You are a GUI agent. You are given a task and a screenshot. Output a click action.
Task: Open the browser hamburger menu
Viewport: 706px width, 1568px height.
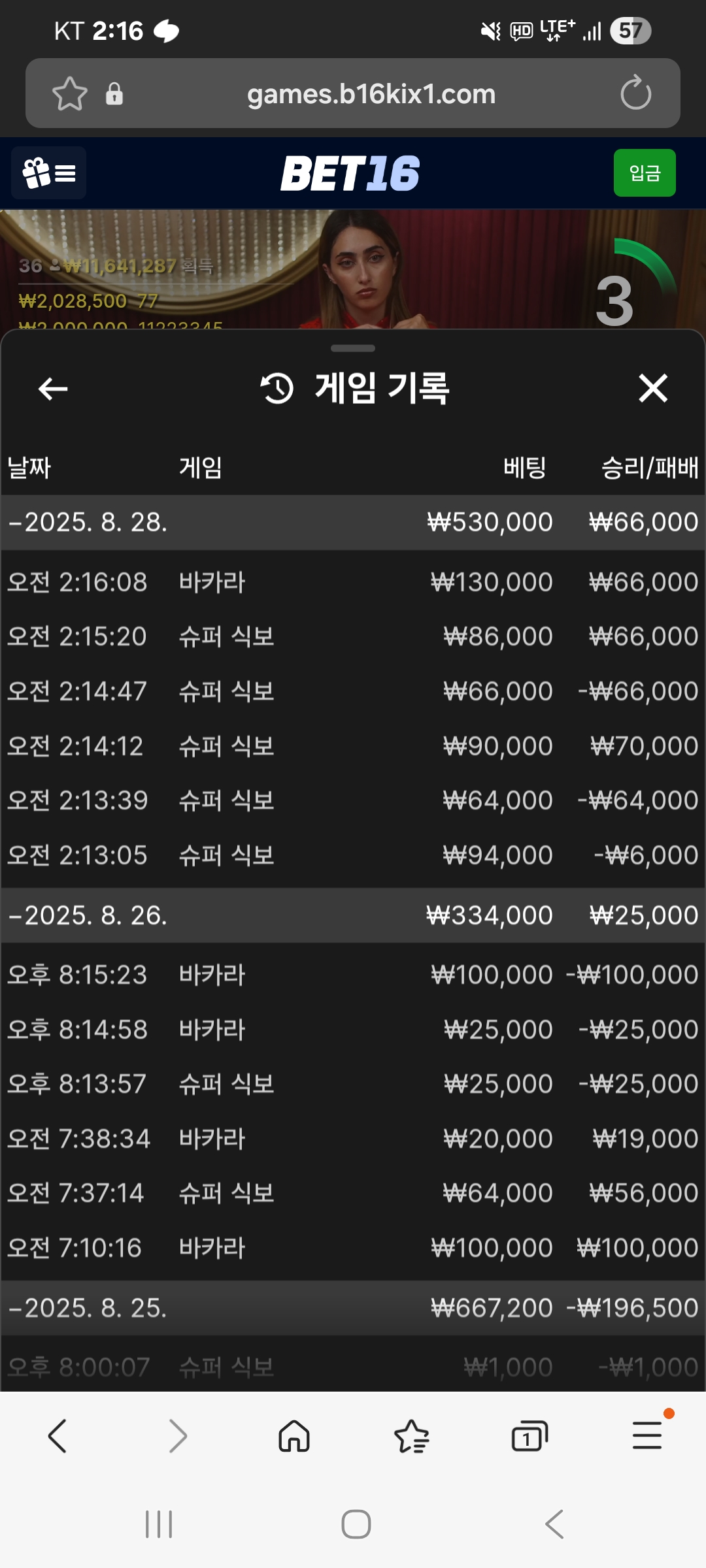(x=647, y=1436)
